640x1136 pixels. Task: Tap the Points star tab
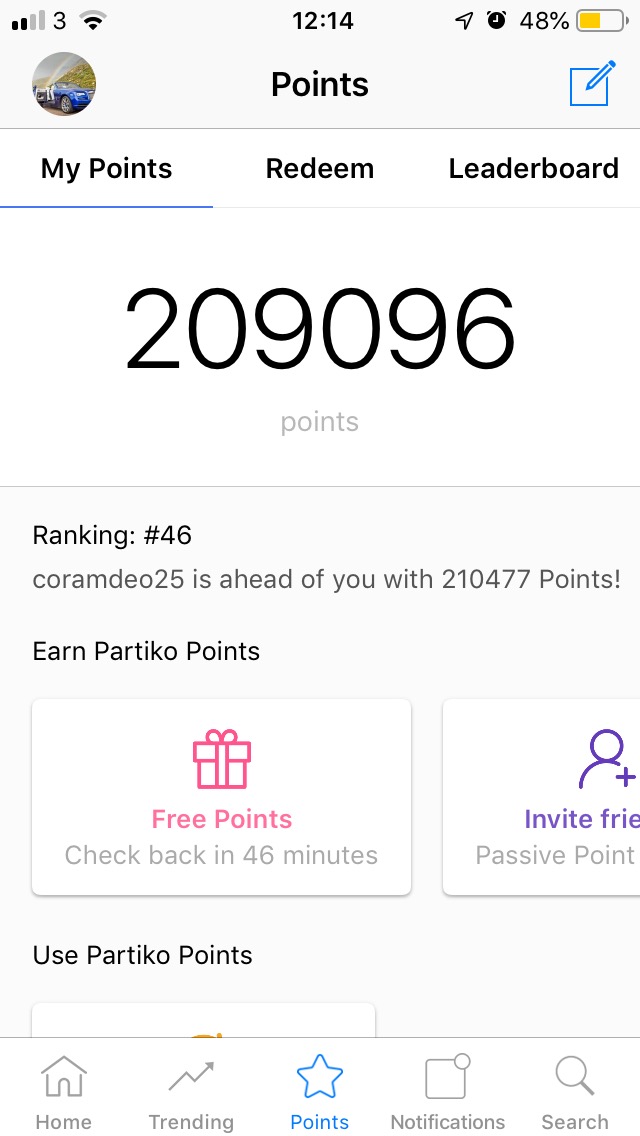pyautogui.click(x=320, y=1092)
